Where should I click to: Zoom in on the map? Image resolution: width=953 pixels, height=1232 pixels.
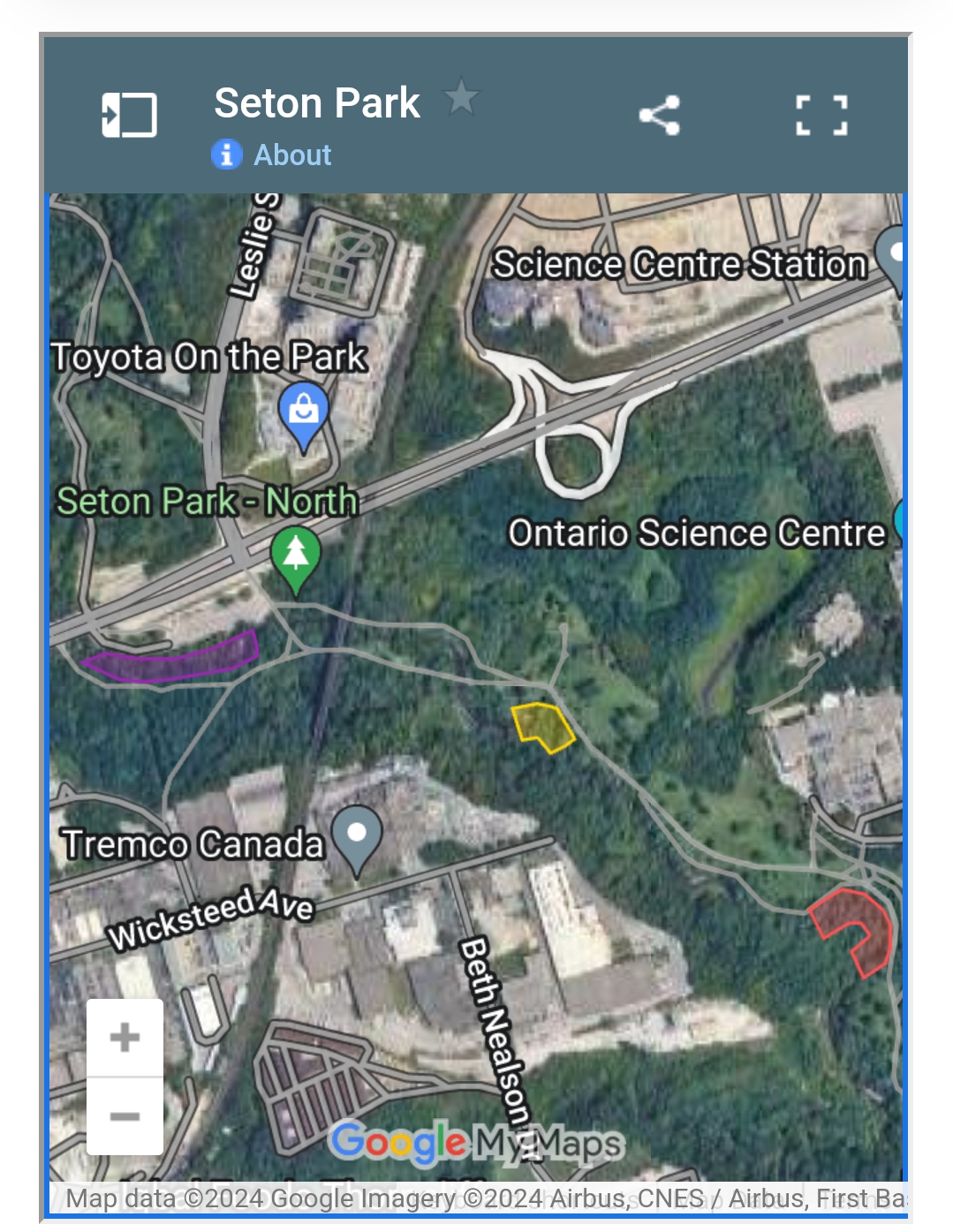point(125,1037)
